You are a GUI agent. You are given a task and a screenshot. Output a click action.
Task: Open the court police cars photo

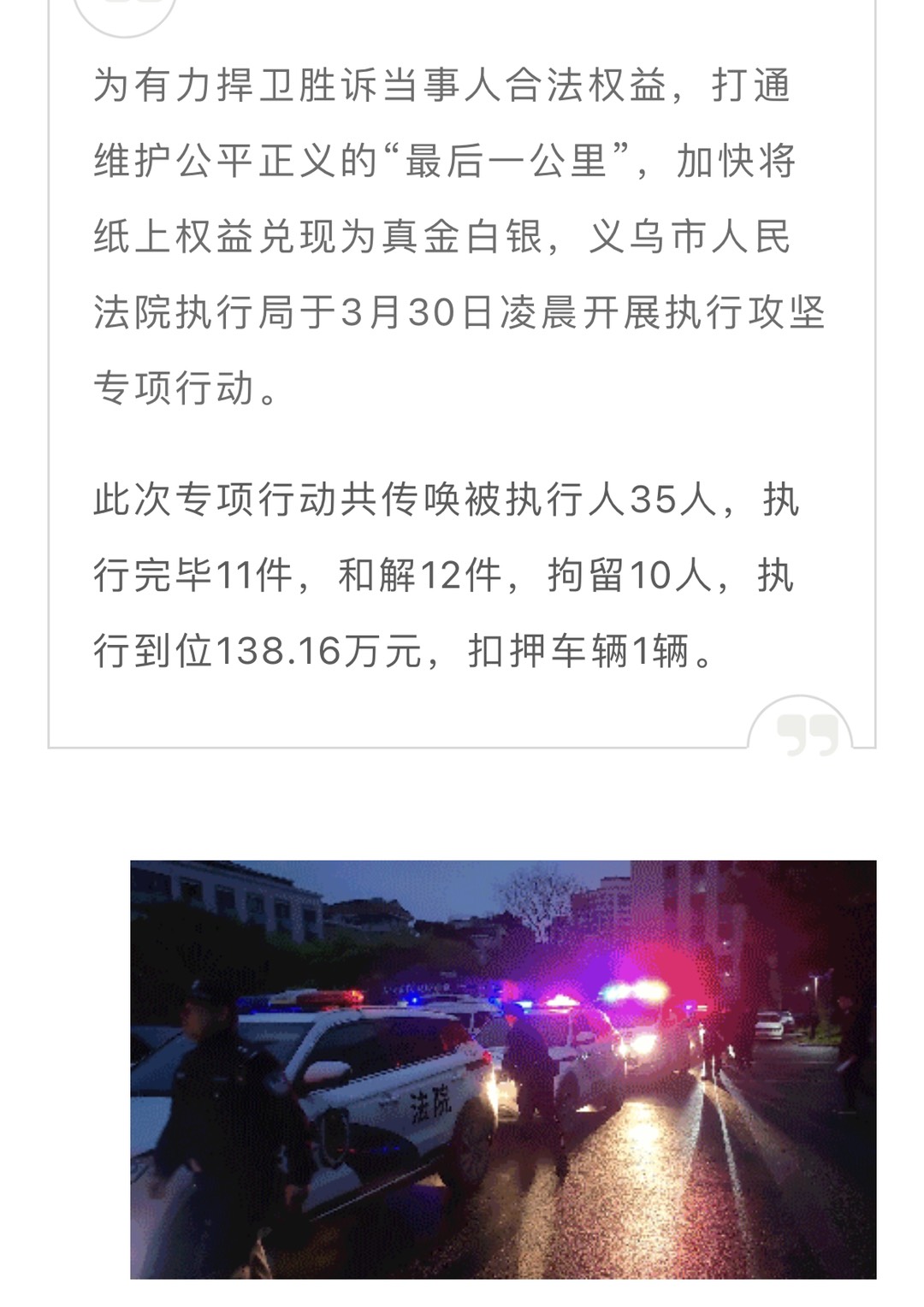[503, 1069]
